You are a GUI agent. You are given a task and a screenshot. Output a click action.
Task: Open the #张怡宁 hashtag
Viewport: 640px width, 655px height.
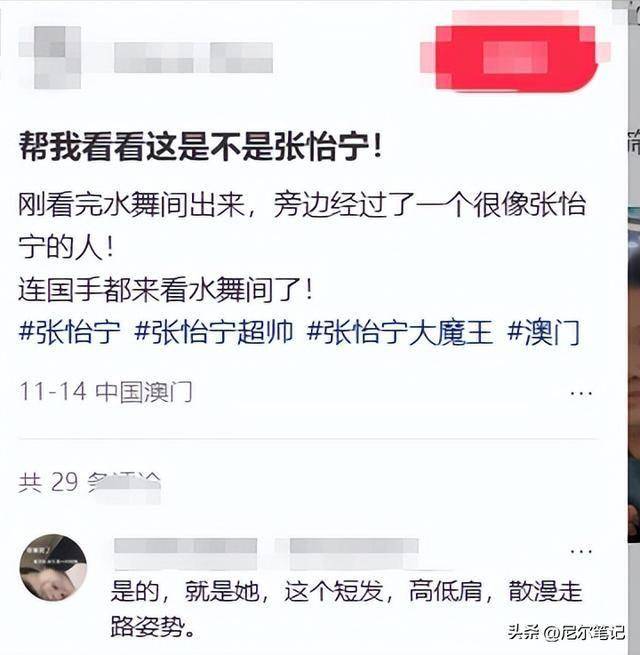coord(68,333)
